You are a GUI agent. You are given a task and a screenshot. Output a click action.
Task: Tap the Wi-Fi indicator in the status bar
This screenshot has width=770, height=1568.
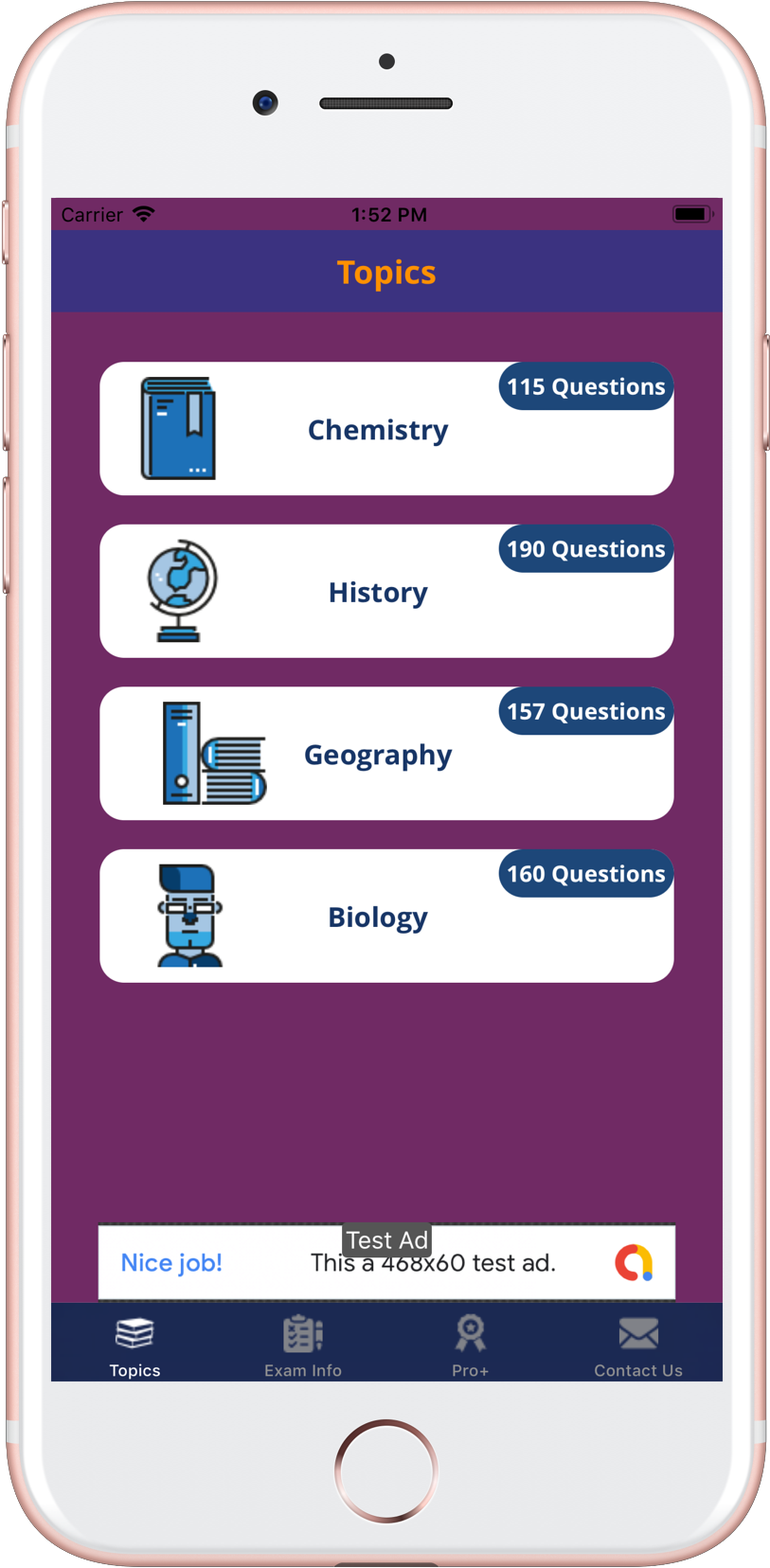pyautogui.click(x=142, y=214)
